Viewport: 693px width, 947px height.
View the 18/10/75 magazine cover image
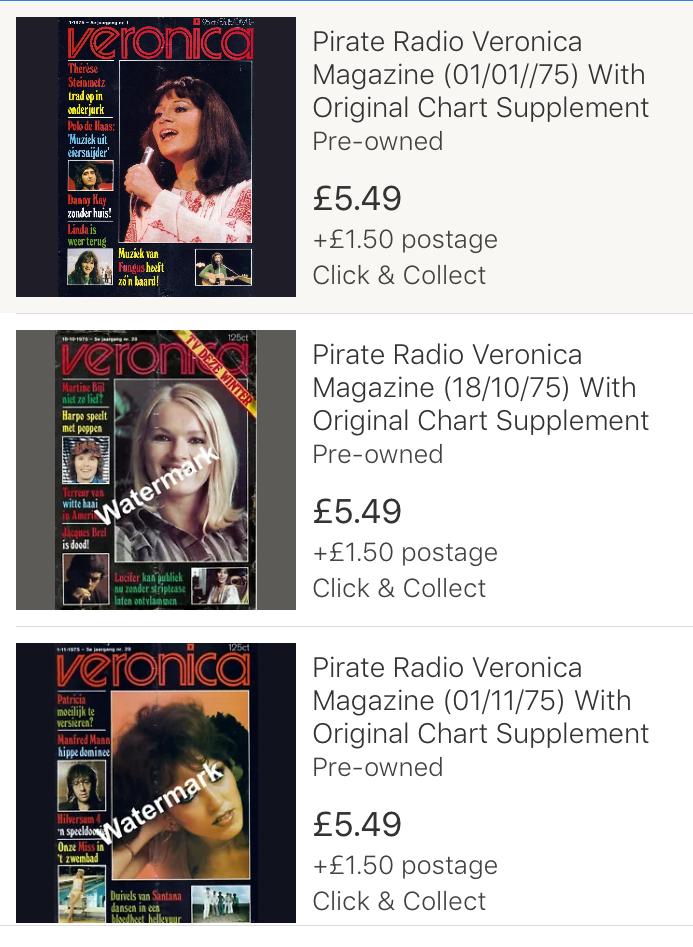[x=156, y=470]
